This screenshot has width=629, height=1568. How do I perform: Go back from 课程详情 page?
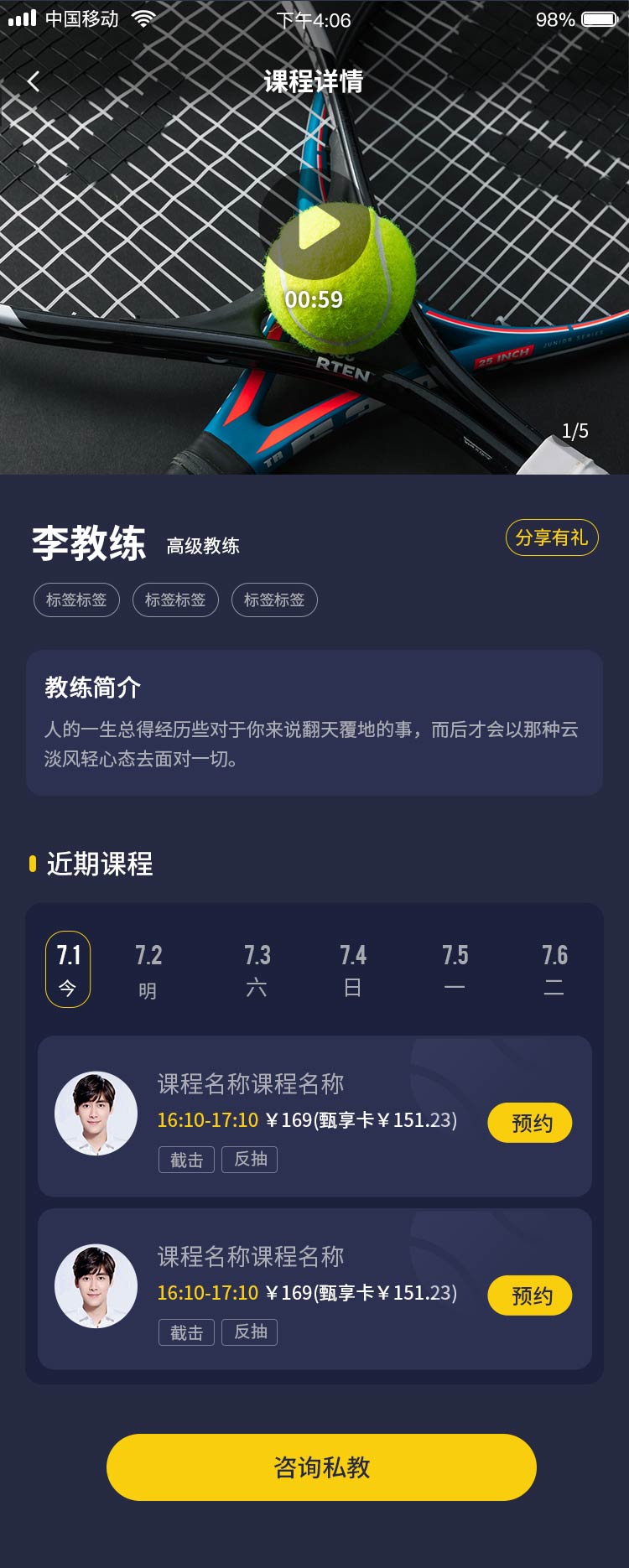click(34, 81)
